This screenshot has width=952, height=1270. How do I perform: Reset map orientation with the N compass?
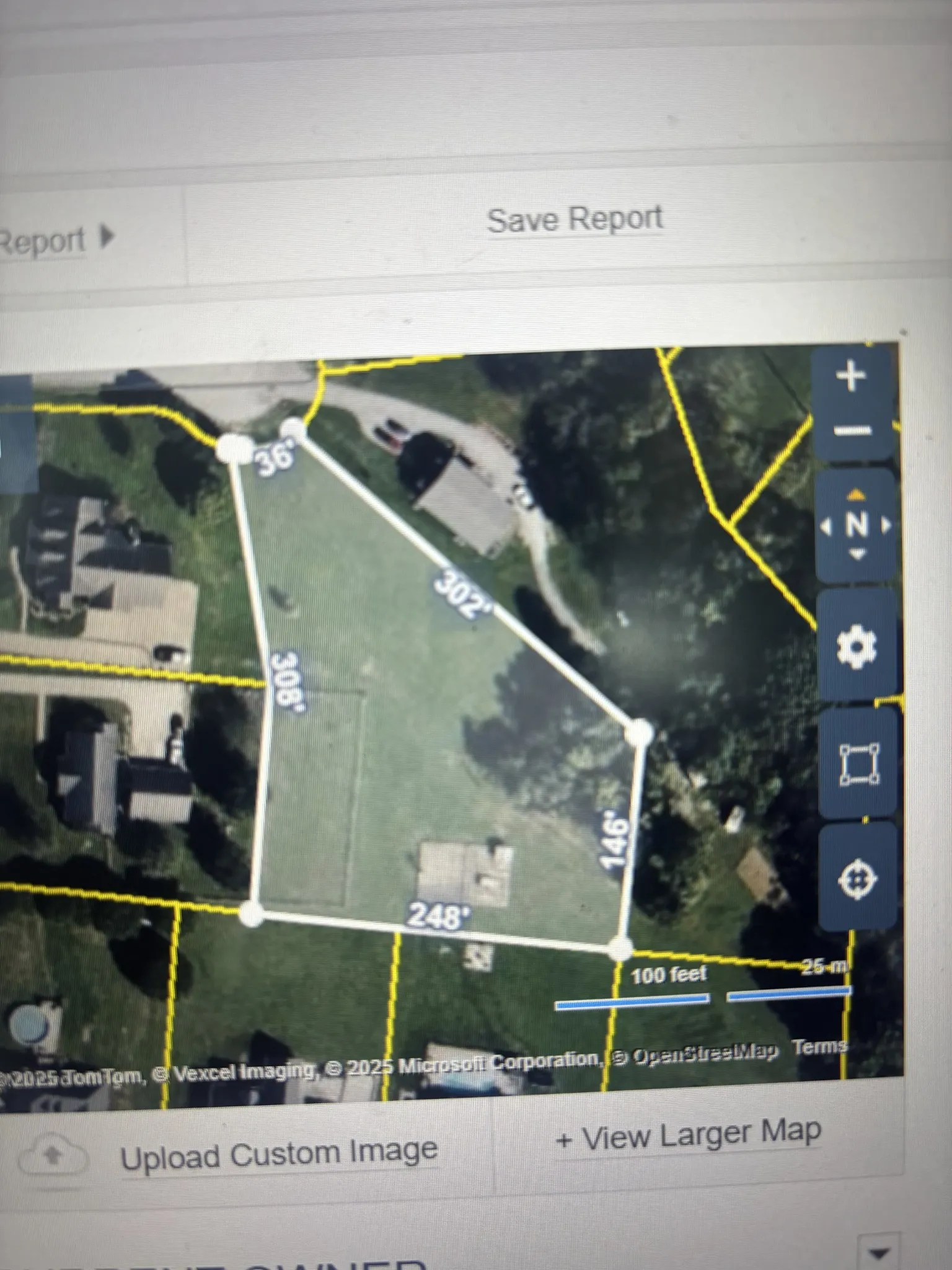857,525
